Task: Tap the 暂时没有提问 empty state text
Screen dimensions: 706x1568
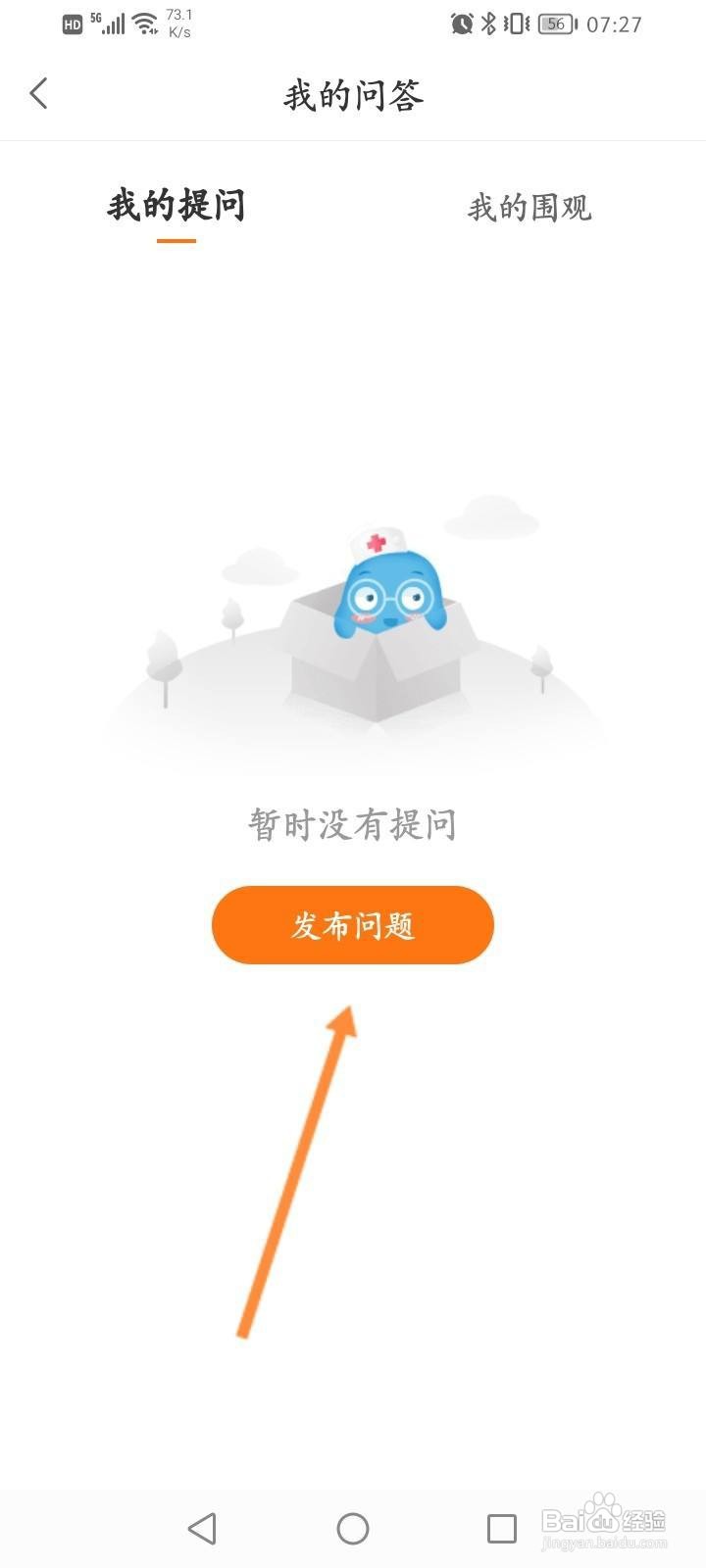Action: point(353,824)
